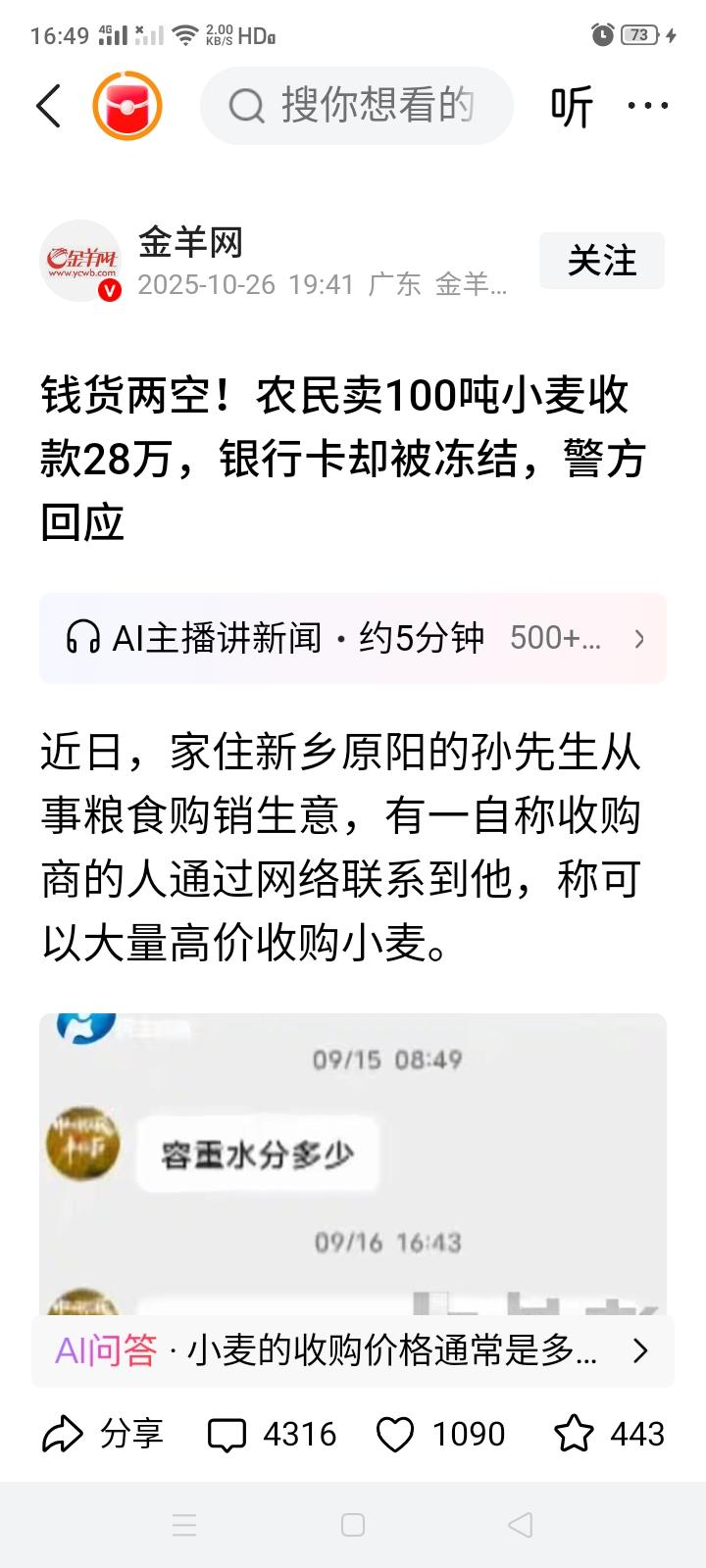Tap the headphone icon on AI主播讲新闻 player
This screenshot has width=706, height=1568.
click(82, 638)
